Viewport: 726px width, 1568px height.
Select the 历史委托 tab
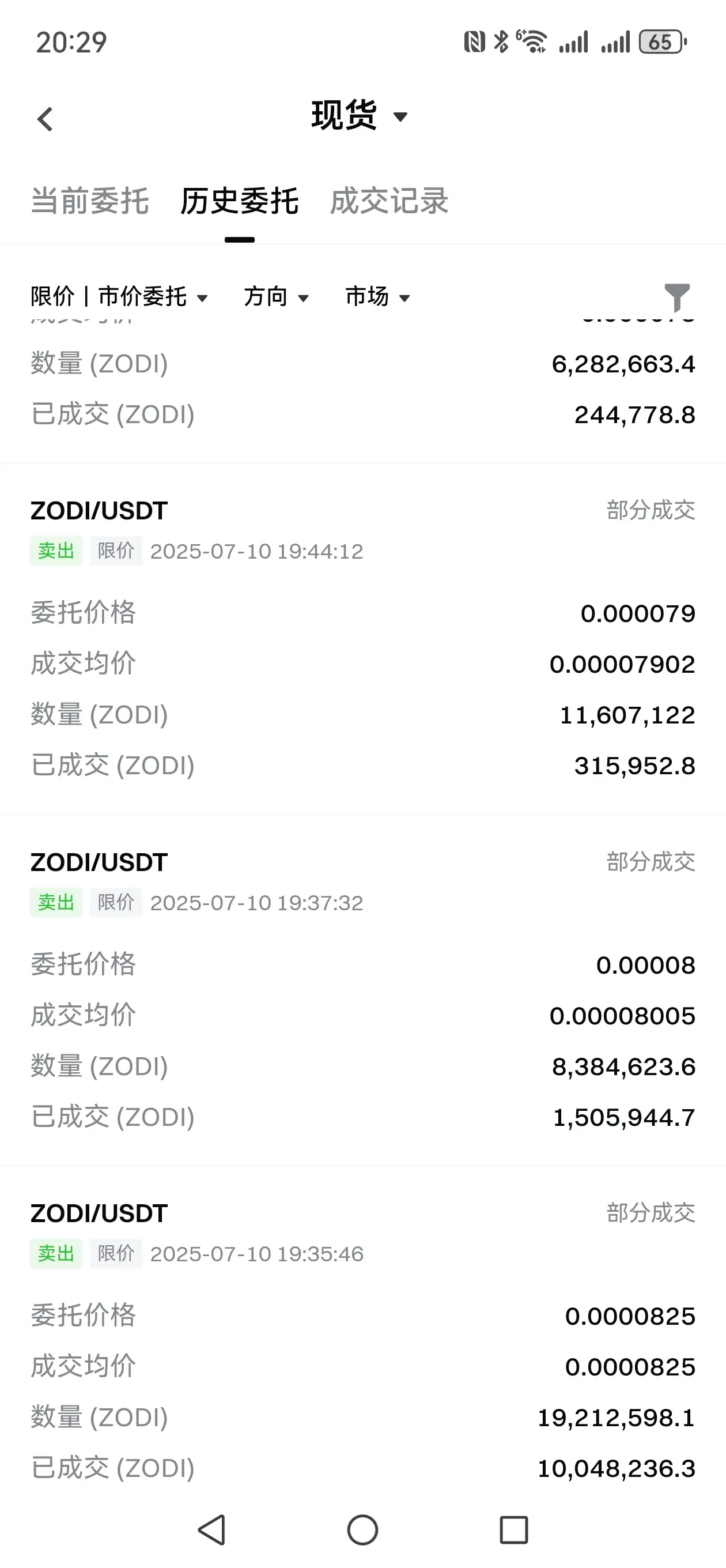pos(239,201)
